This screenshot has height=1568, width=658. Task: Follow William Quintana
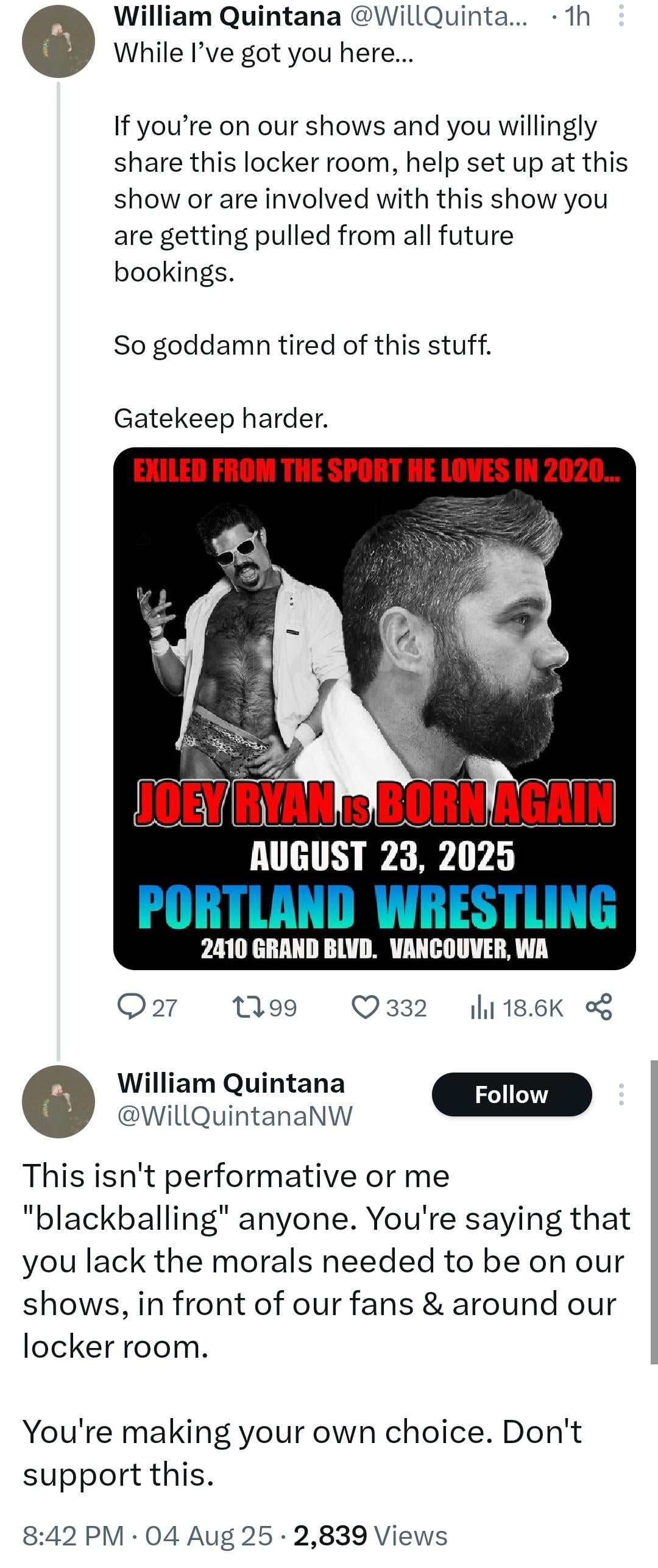pyautogui.click(x=511, y=1094)
